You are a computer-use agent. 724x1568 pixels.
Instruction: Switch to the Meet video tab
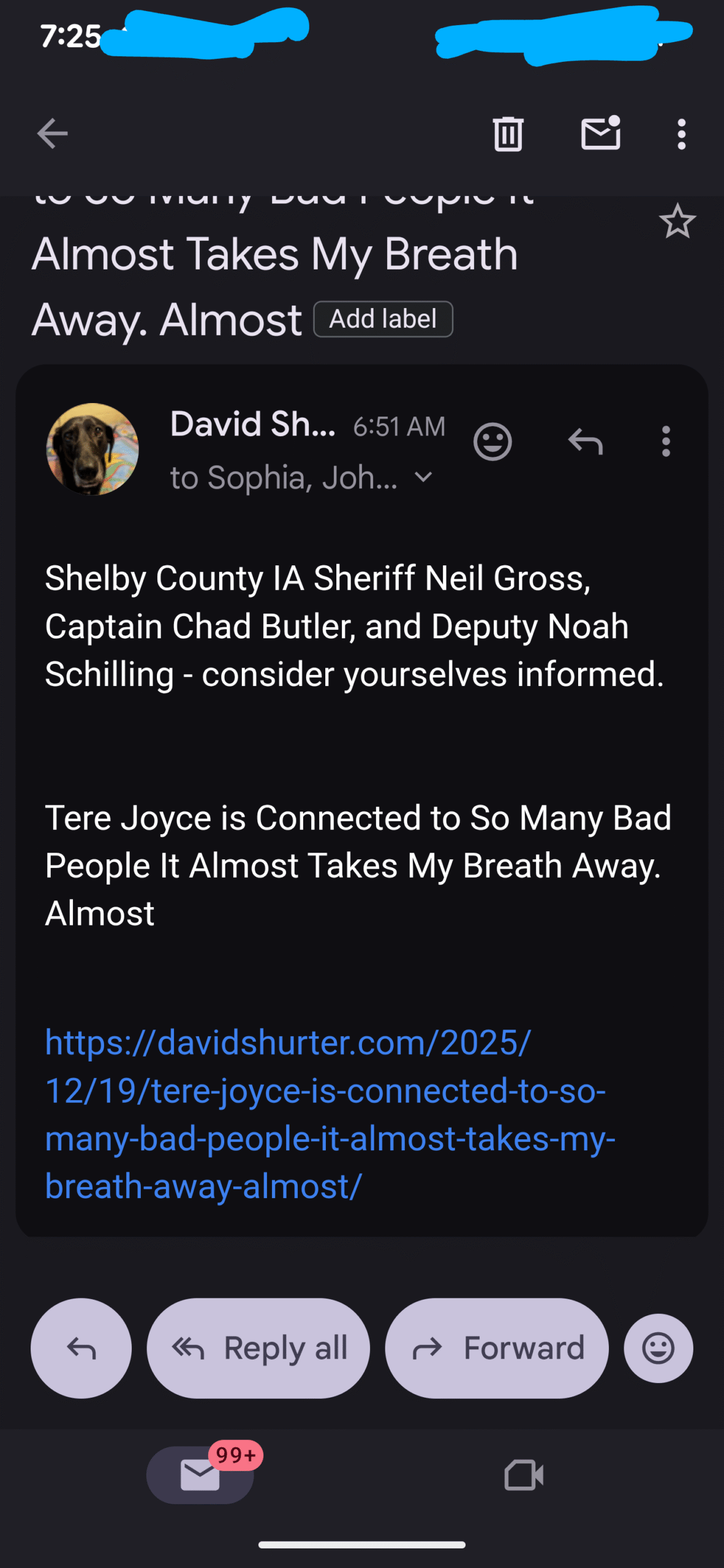click(524, 1475)
